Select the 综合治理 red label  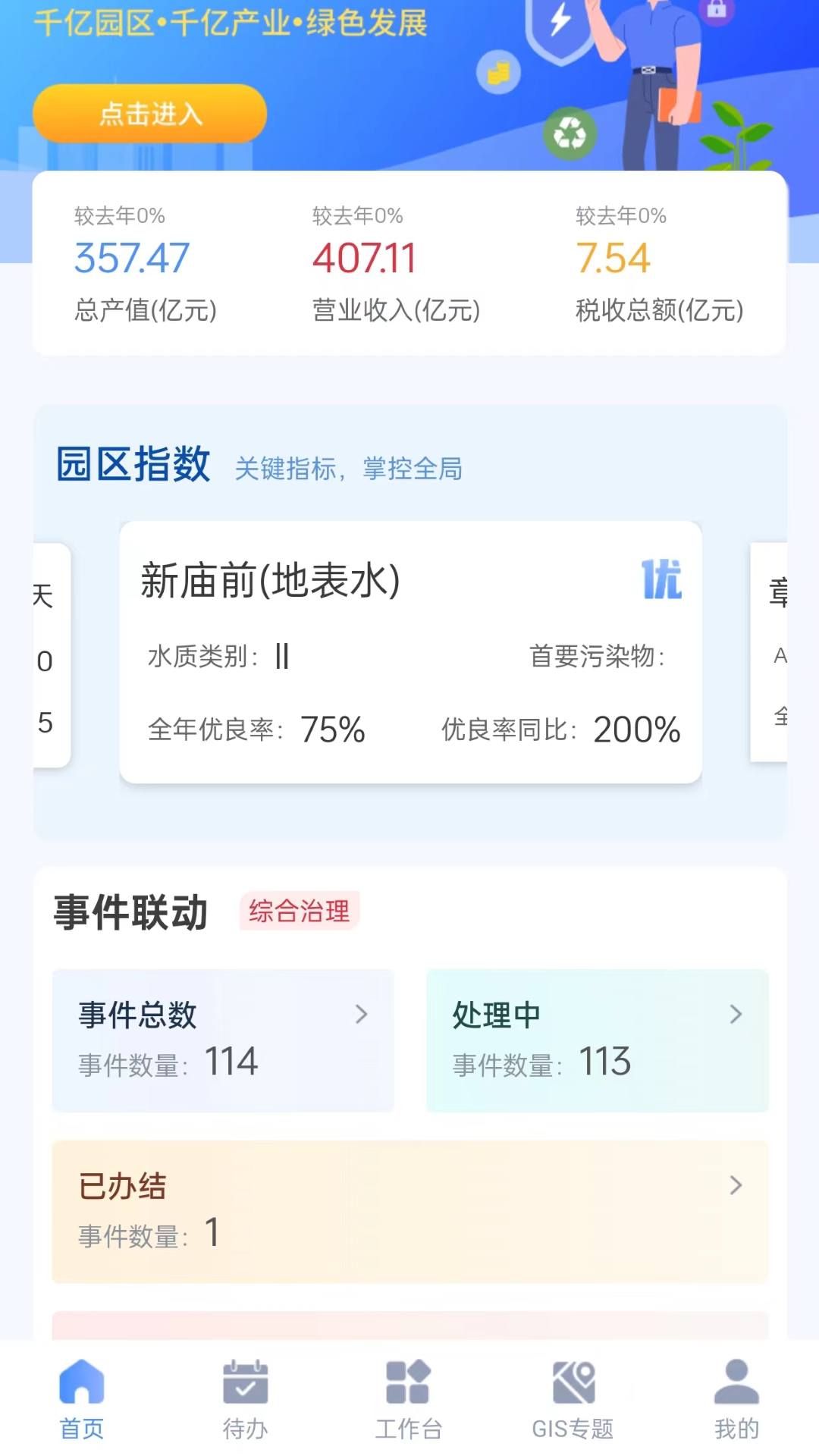(x=297, y=911)
